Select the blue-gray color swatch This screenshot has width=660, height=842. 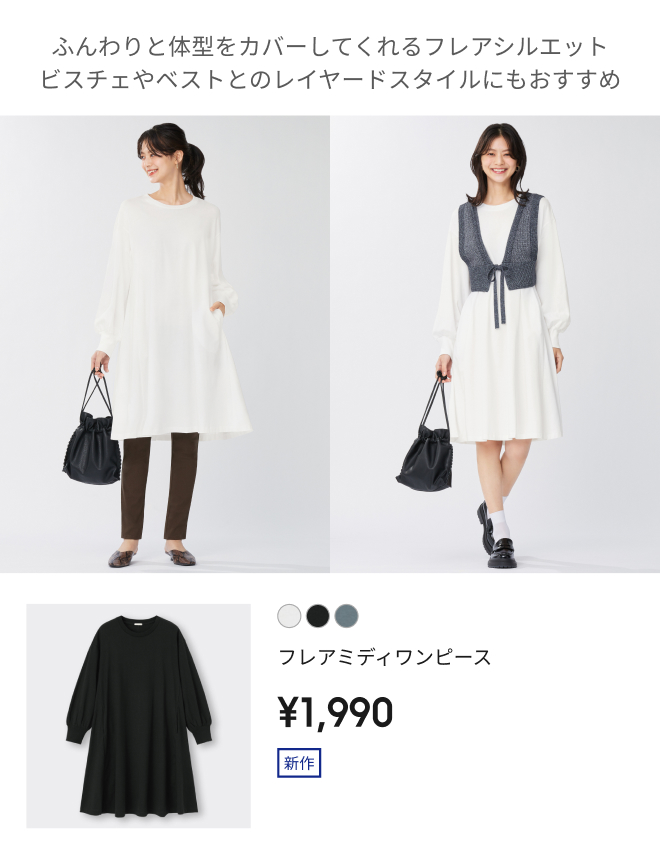point(346,615)
